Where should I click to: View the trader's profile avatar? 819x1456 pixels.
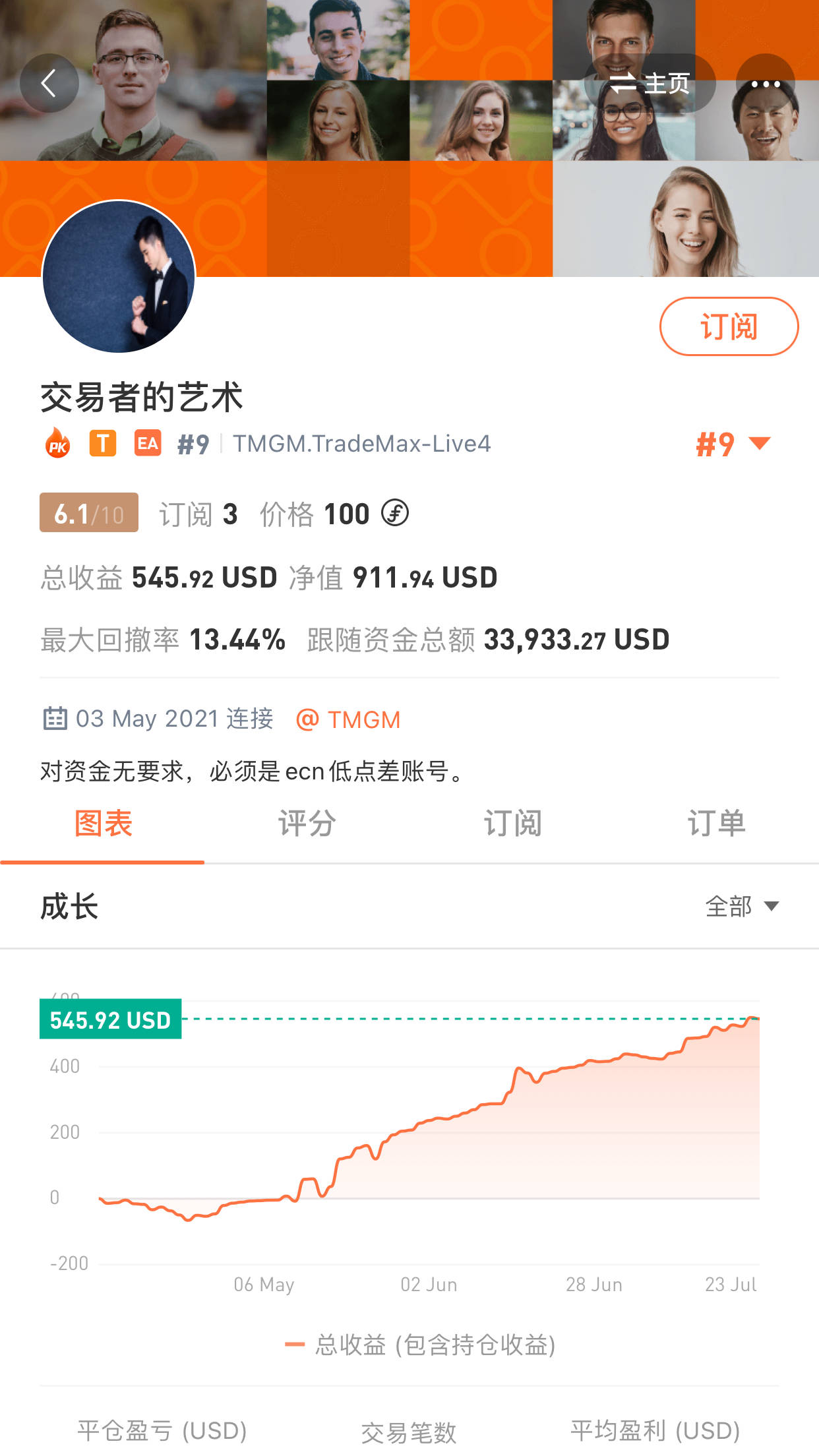119,276
